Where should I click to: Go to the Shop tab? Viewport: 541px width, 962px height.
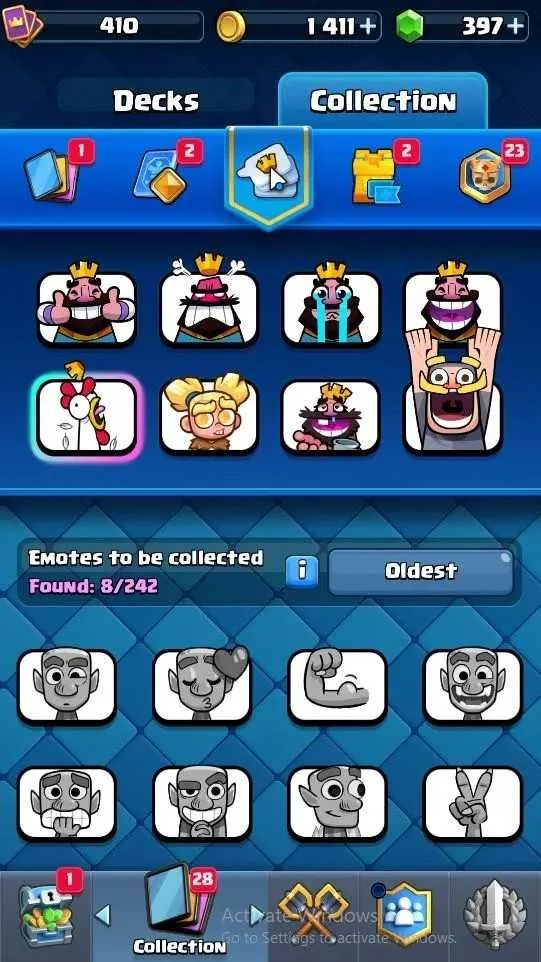[46, 914]
